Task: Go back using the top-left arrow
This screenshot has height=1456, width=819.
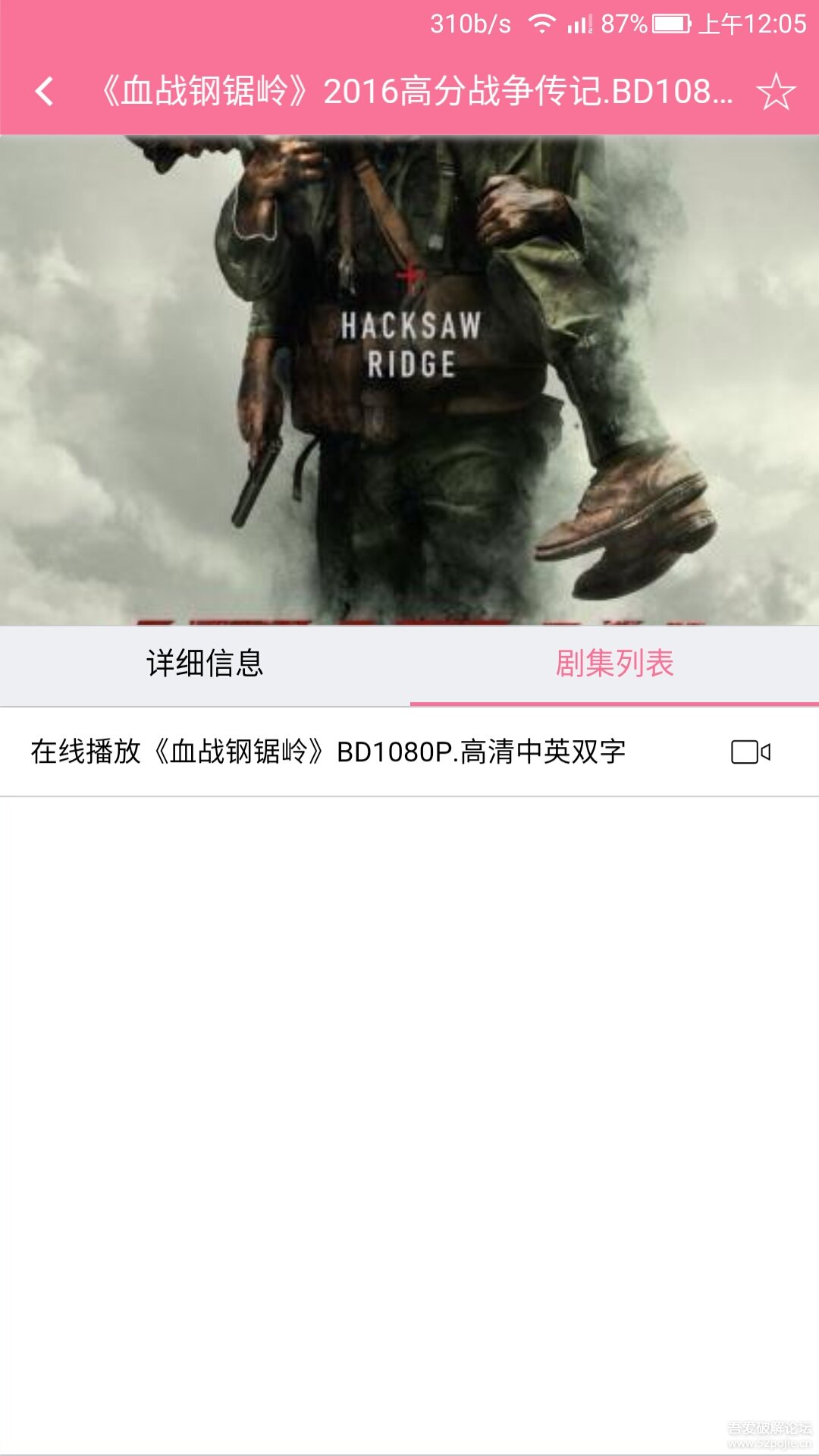Action: [x=45, y=92]
